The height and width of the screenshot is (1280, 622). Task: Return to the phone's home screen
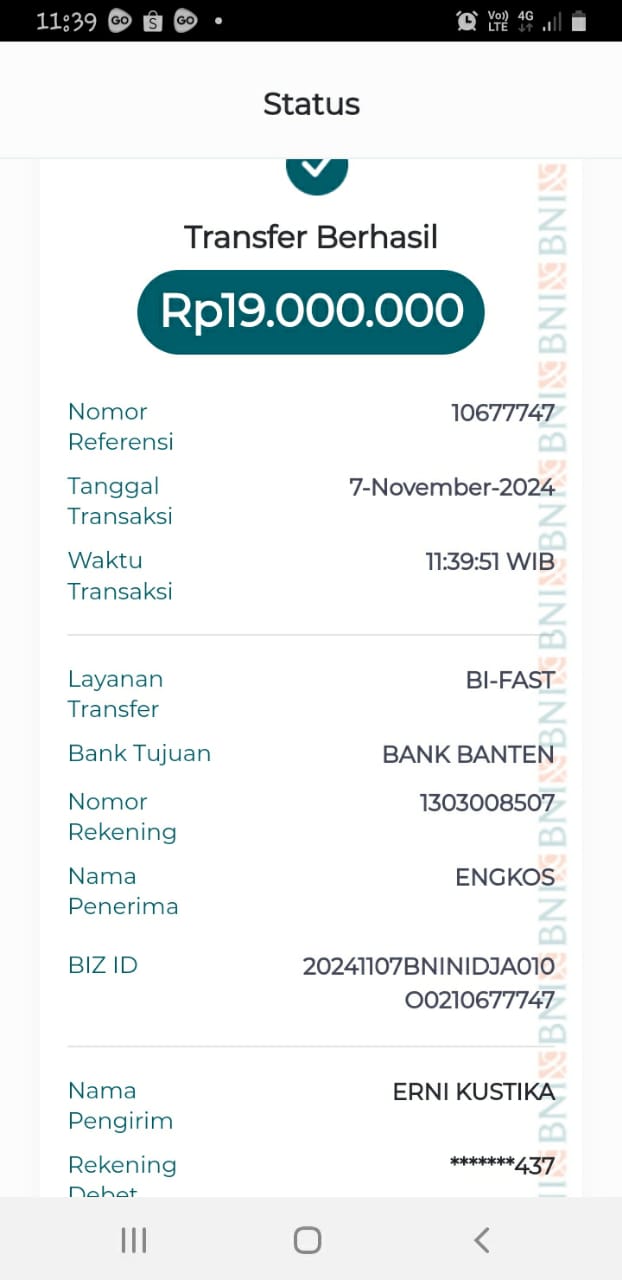pyautogui.click(x=307, y=1240)
